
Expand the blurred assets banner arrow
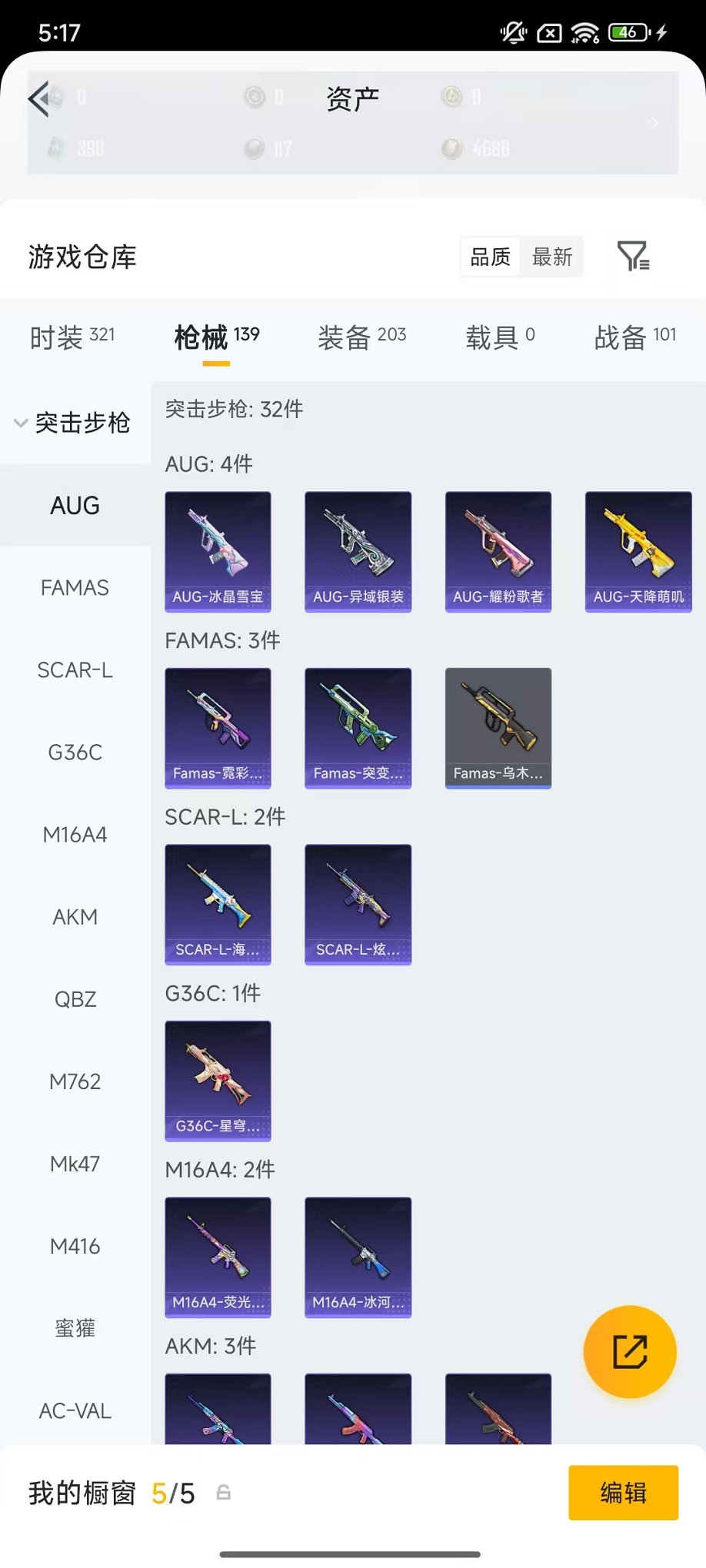coord(653,123)
